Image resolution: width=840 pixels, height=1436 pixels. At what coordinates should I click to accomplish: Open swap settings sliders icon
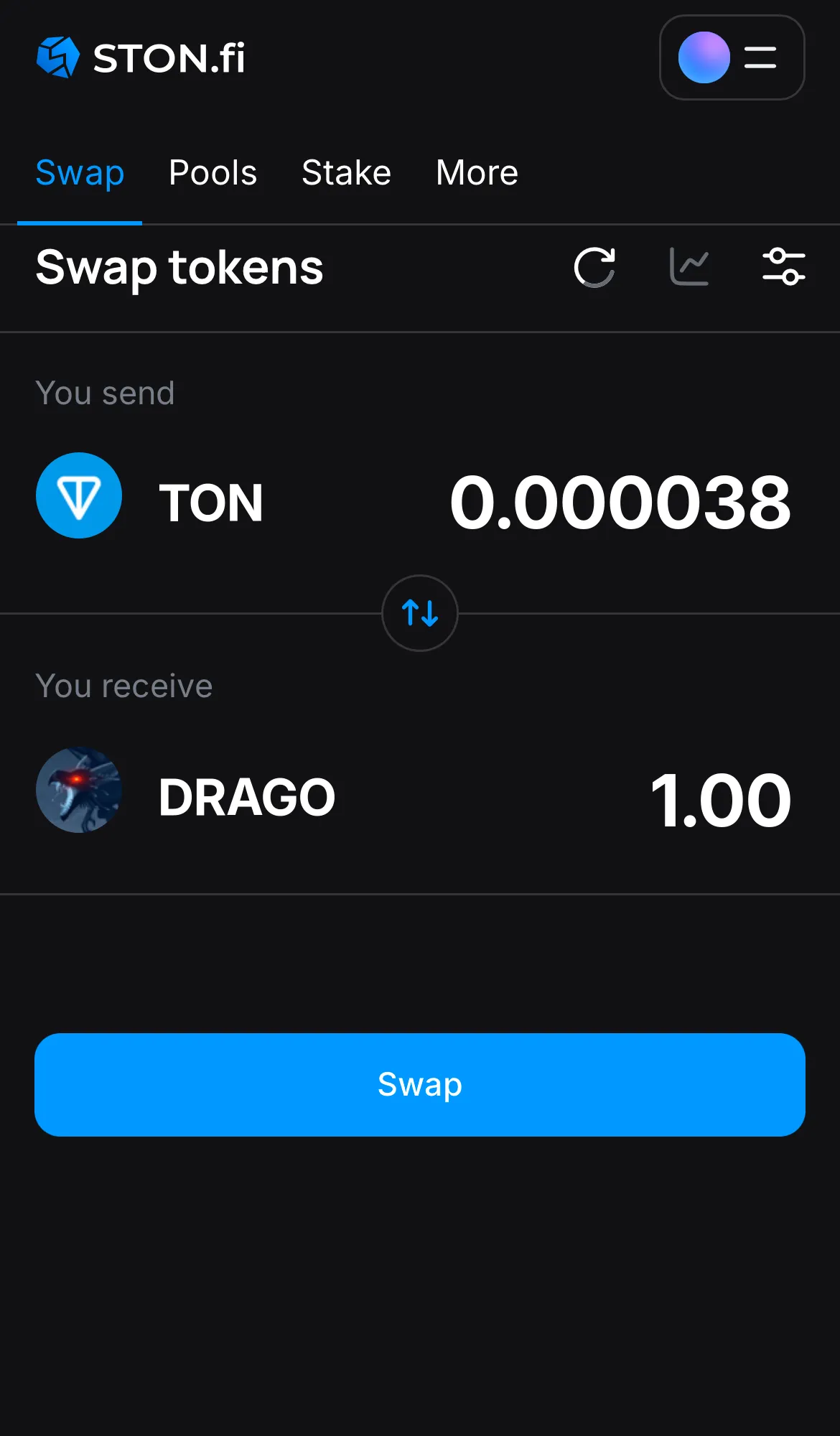(783, 266)
